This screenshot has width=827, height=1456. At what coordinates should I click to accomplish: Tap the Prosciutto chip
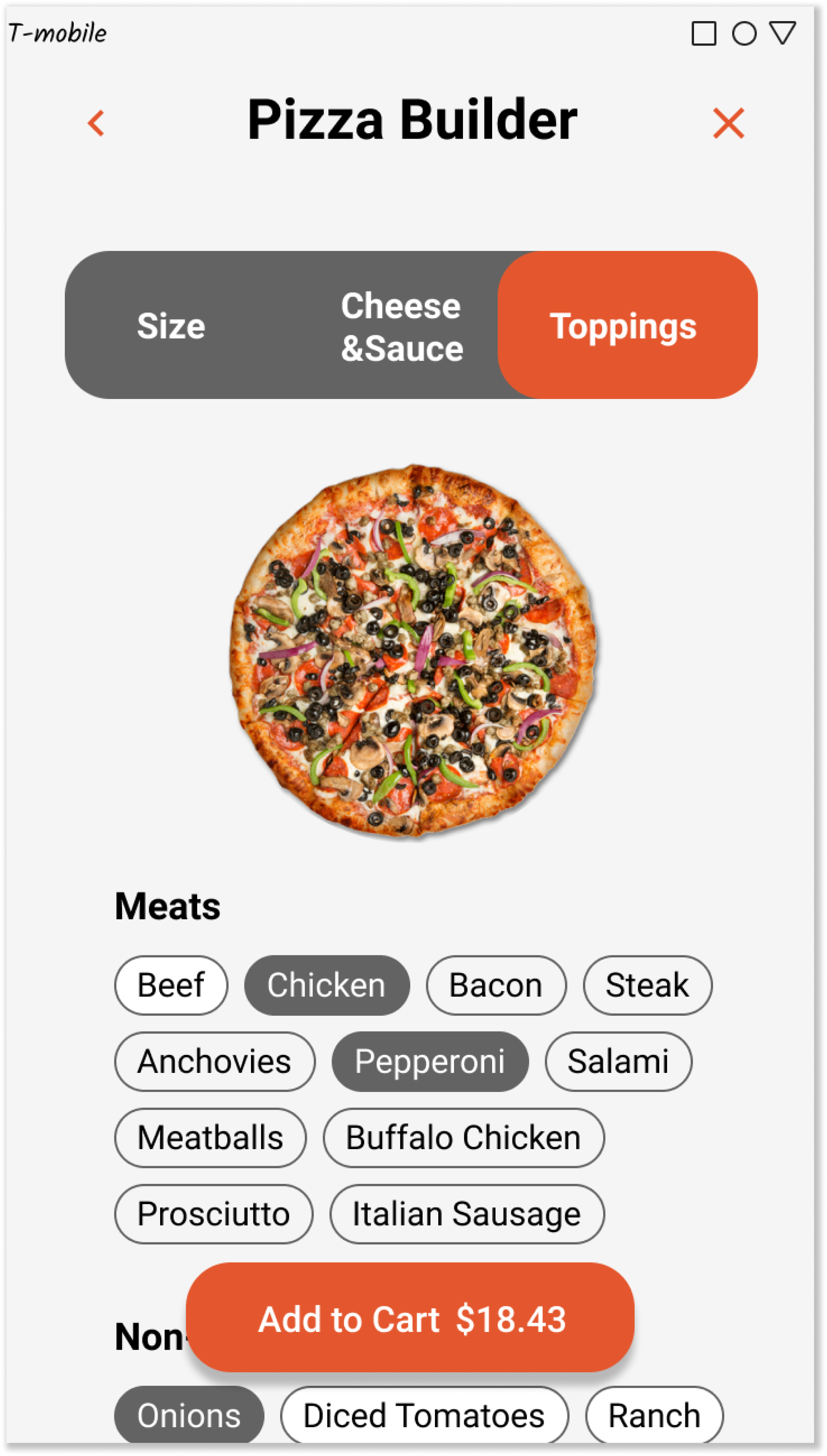point(214,1214)
